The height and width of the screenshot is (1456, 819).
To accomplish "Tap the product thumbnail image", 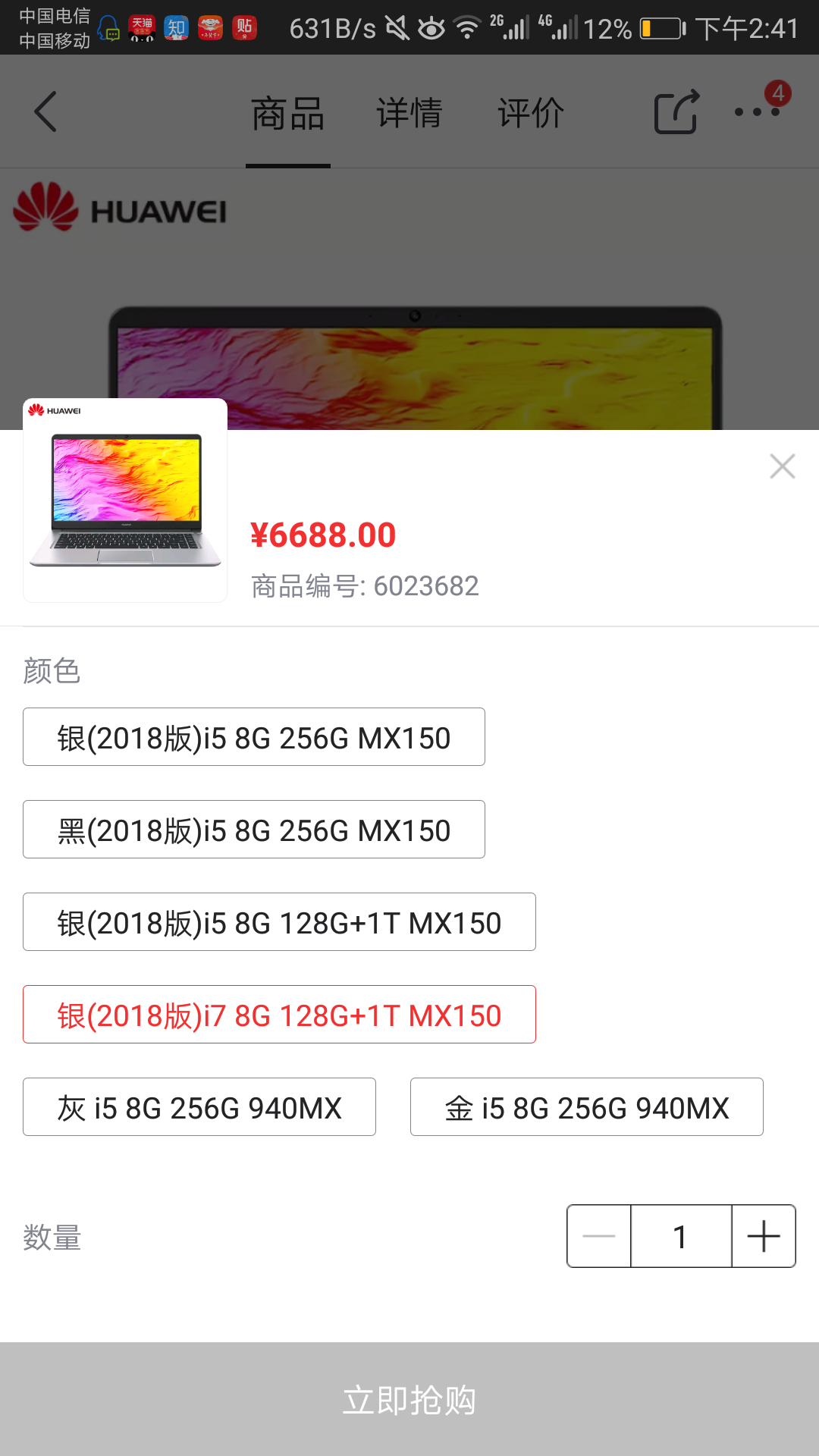I will (x=124, y=498).
